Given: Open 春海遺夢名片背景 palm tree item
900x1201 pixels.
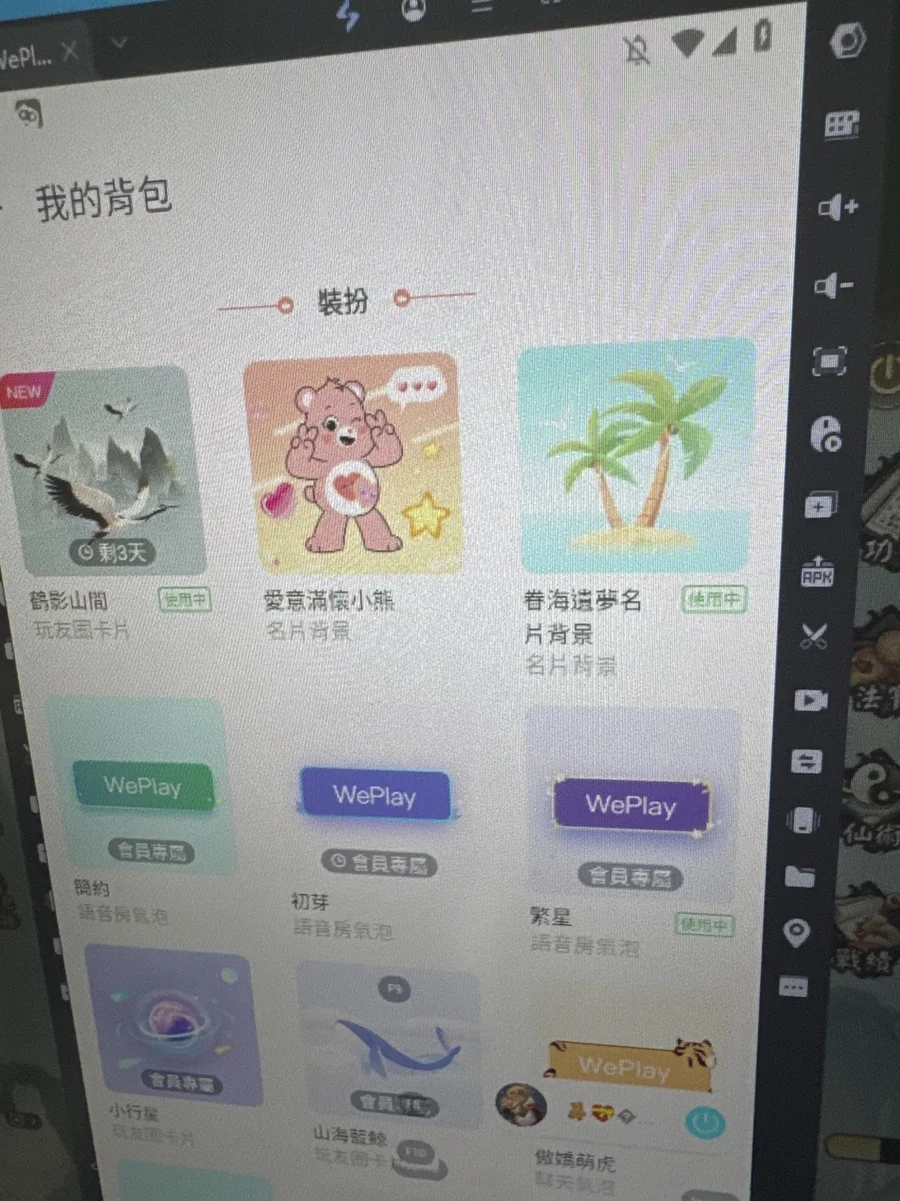Looking at the screenshot, I should point(636,458).
